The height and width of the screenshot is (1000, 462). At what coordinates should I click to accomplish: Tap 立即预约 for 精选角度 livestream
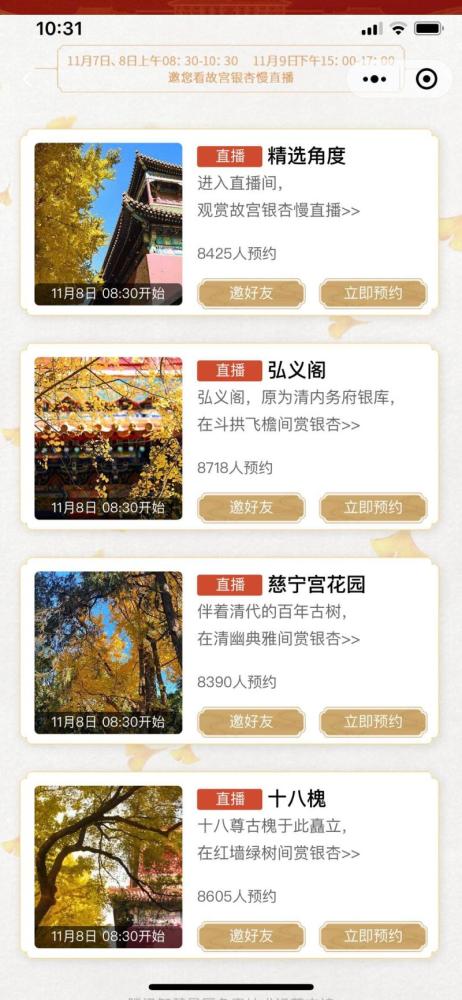coord(373,293)
